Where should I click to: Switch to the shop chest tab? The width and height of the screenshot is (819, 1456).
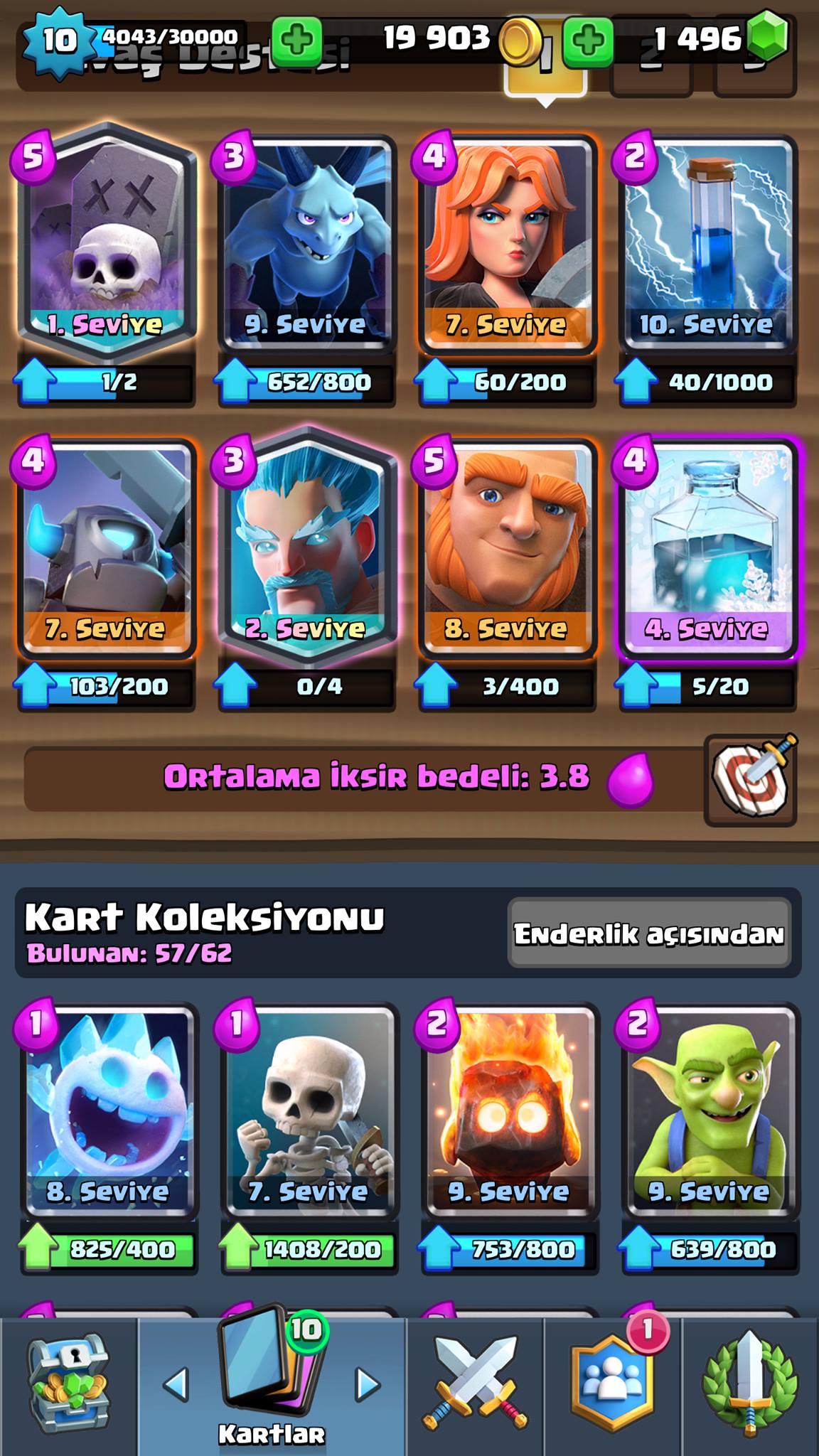point(68,1386)
